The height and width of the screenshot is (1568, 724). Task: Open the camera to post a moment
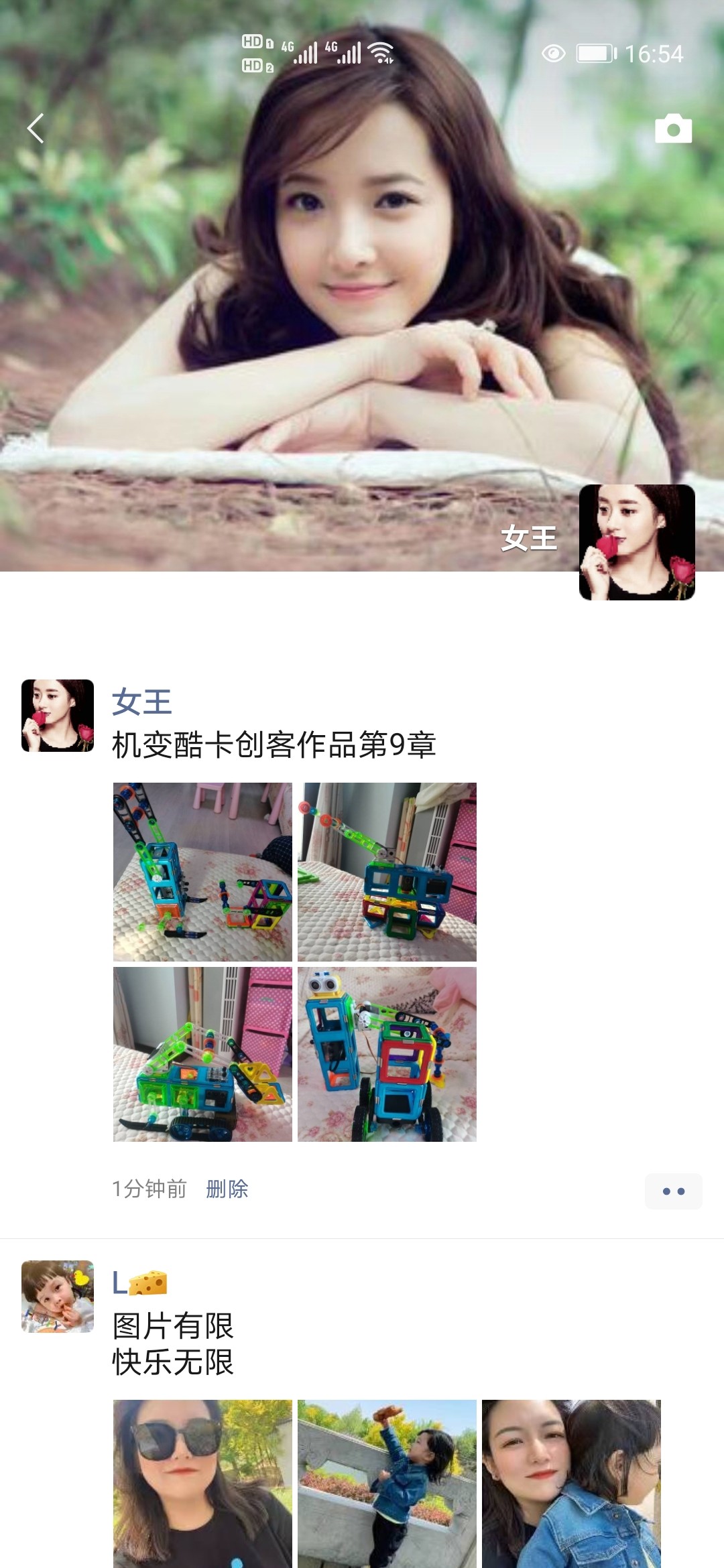pyautogui.click(x=673, y=128)
